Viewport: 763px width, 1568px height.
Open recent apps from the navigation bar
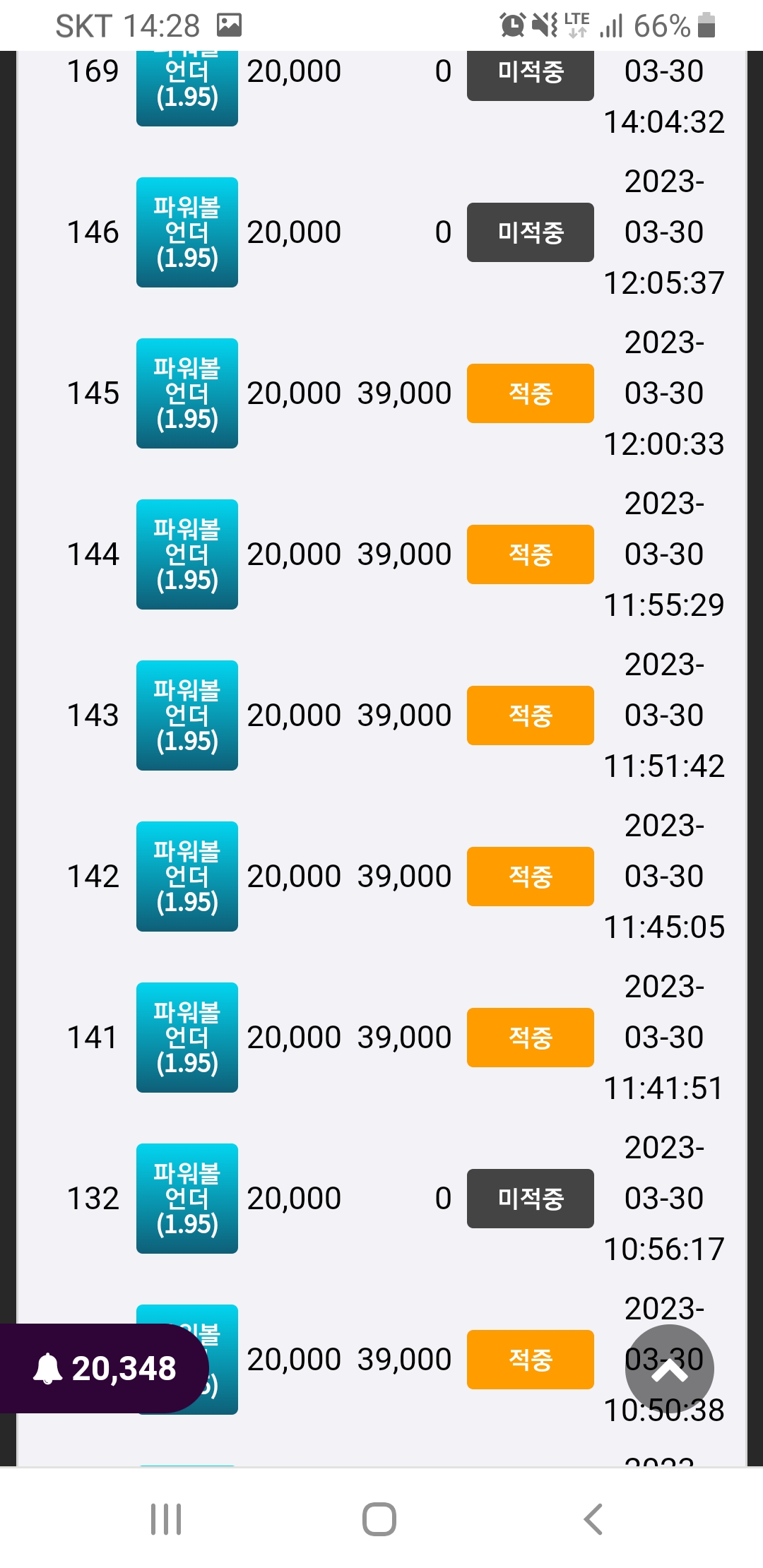tap(167, 1519)
